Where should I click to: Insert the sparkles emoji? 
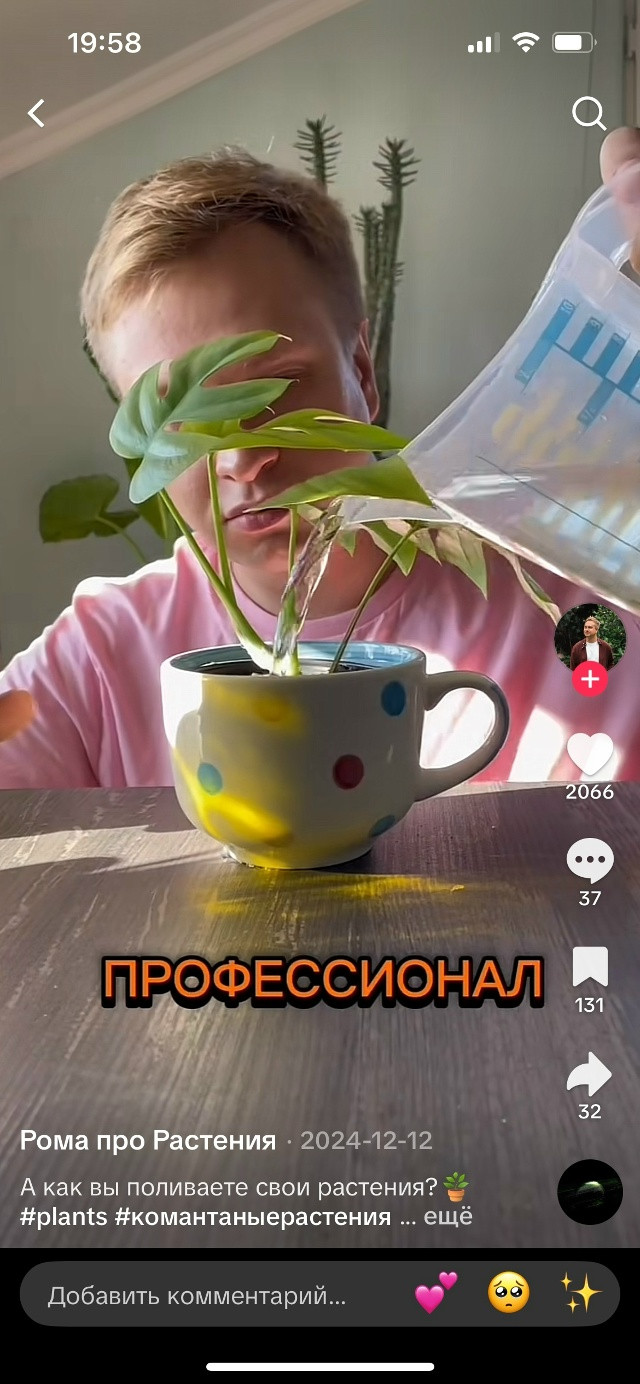coord(581,1295)
